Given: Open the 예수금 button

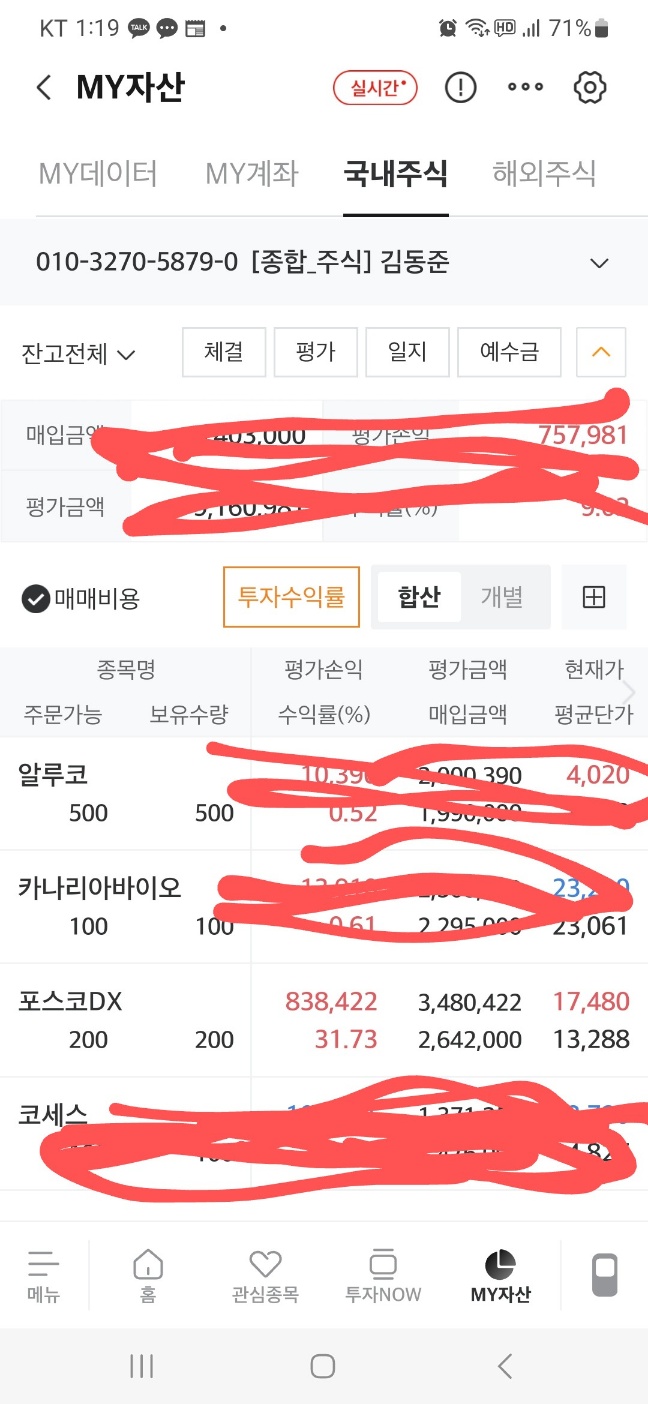Looking at the screenshot, I should tap(509, 352).
